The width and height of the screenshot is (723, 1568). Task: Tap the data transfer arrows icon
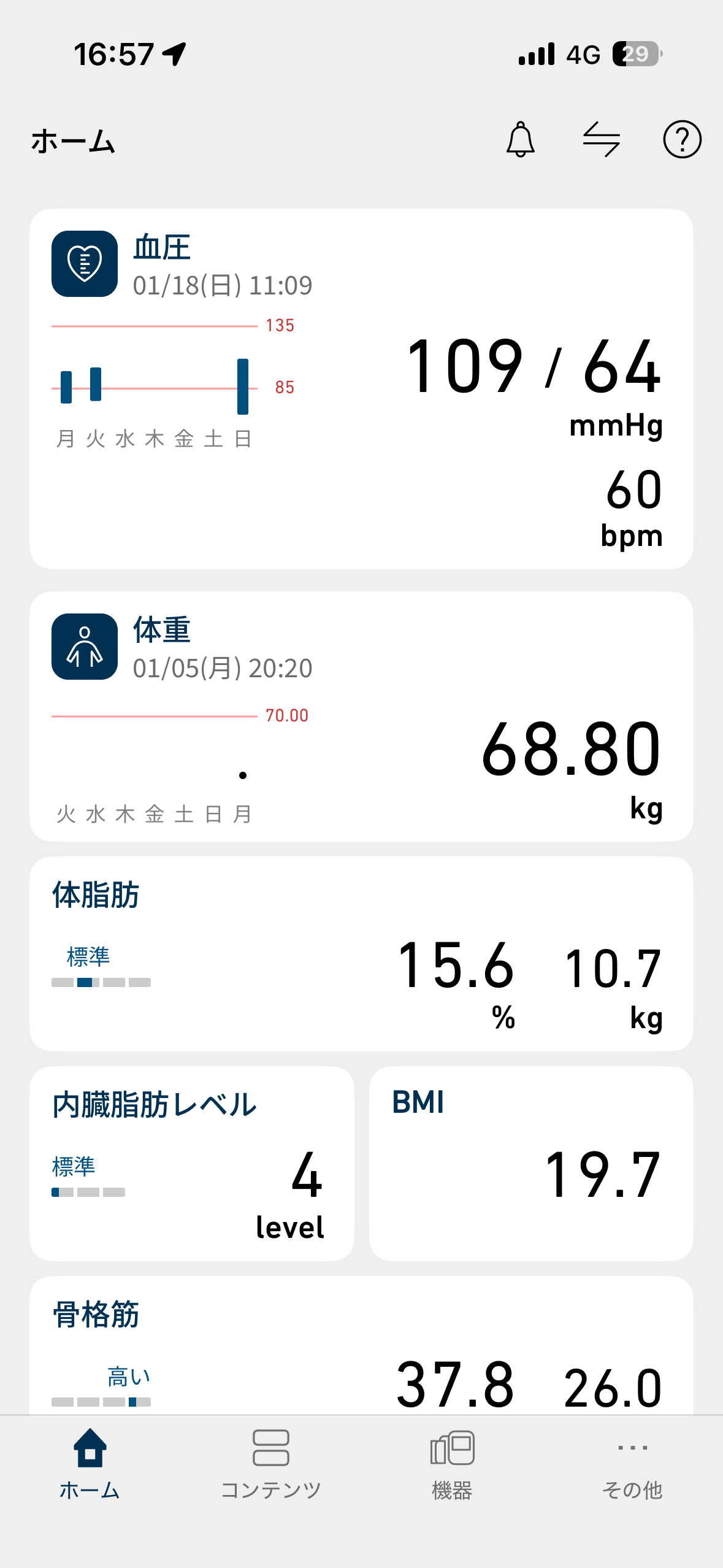(x=601, y=140)
